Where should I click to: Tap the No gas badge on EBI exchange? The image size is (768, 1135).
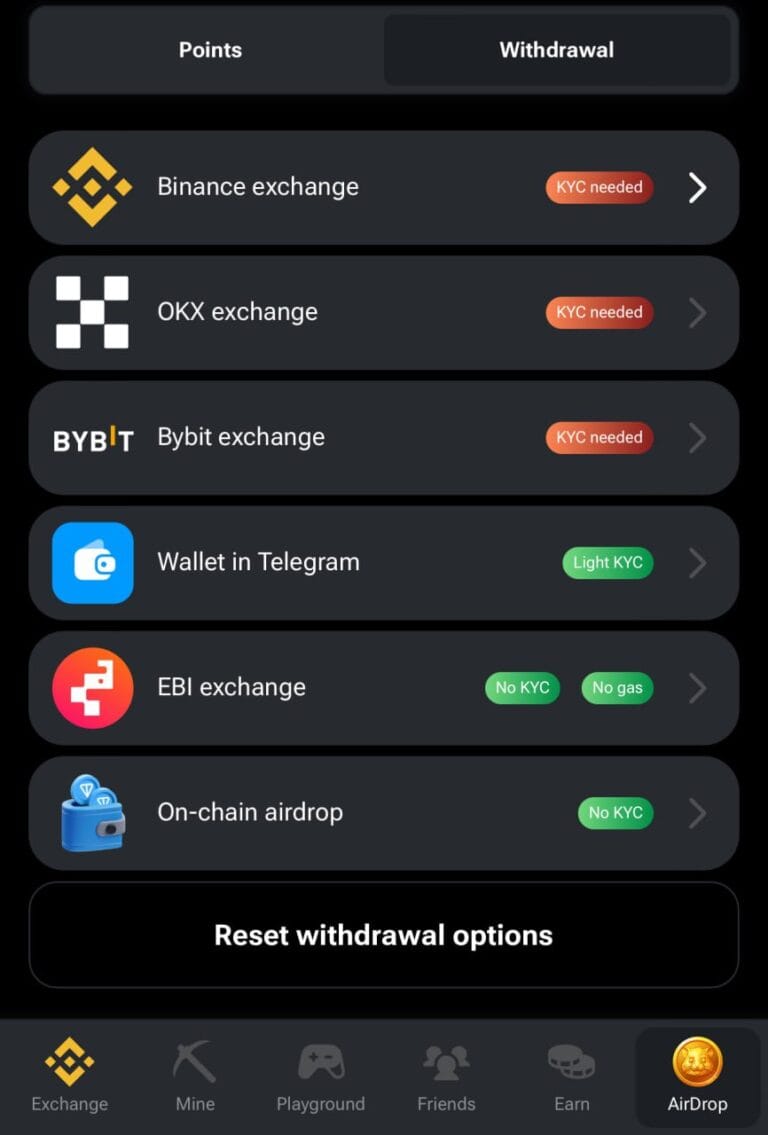[617, 687]
